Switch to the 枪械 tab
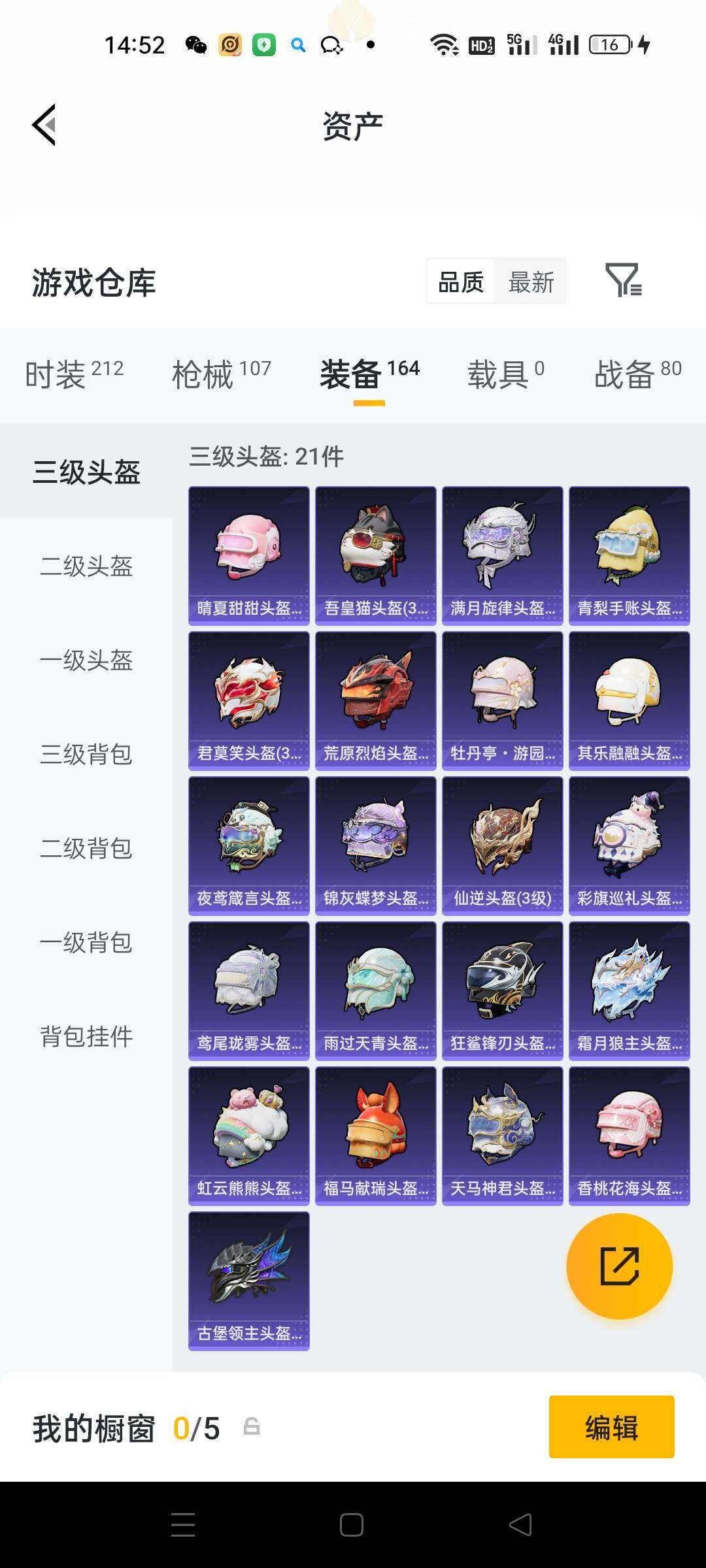This screenshot has width=706, height=1568. click(x=222, y=374)
